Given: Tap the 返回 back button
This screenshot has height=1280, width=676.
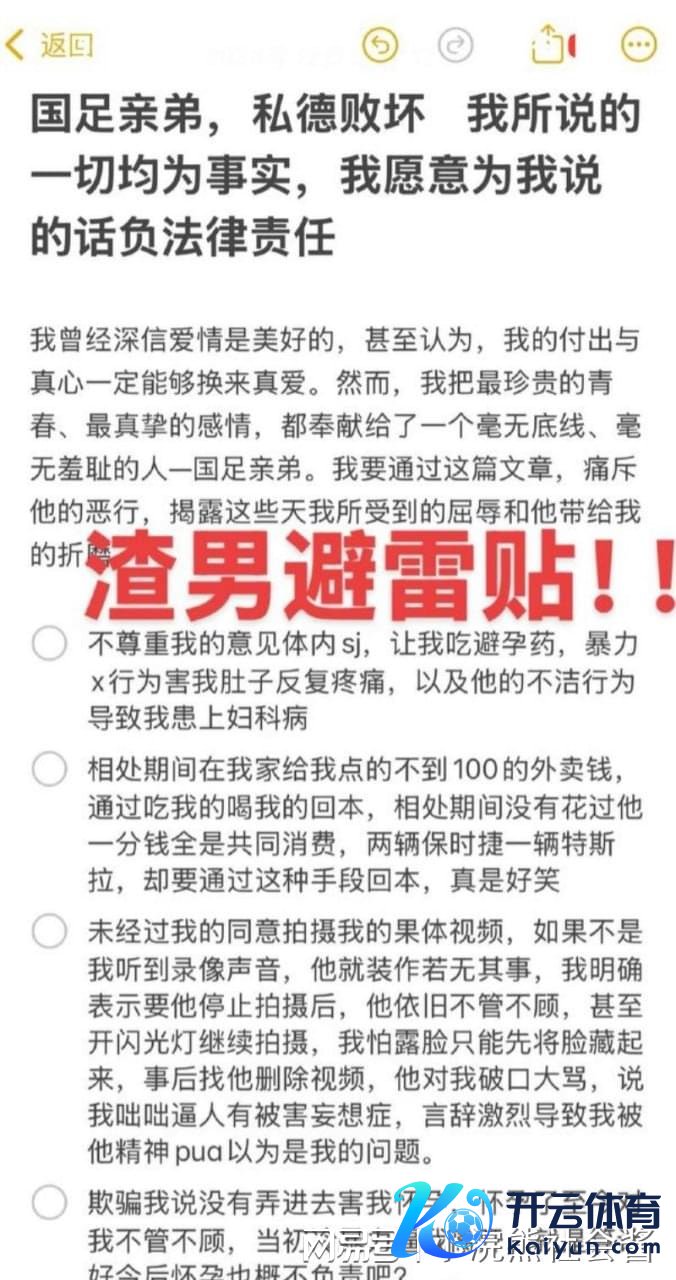Looking at the screenshot, I should [x=50, y=45].
